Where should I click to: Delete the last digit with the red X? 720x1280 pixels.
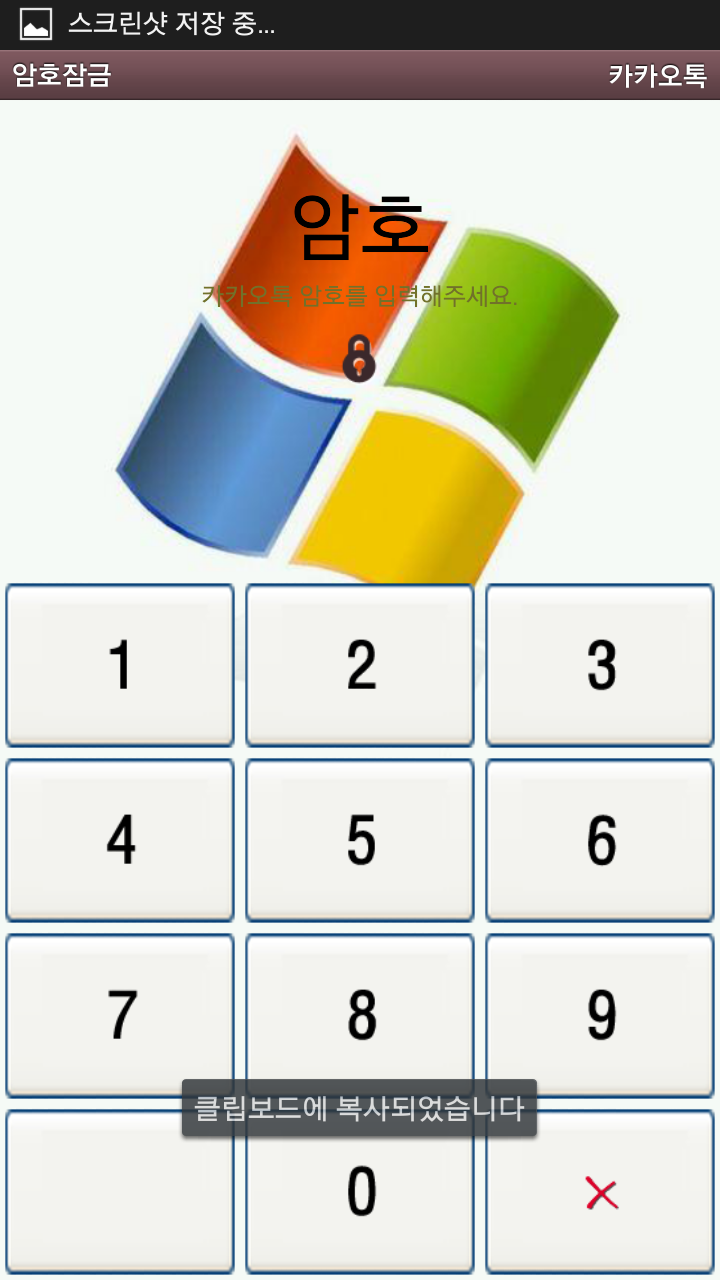(600, 1193)
